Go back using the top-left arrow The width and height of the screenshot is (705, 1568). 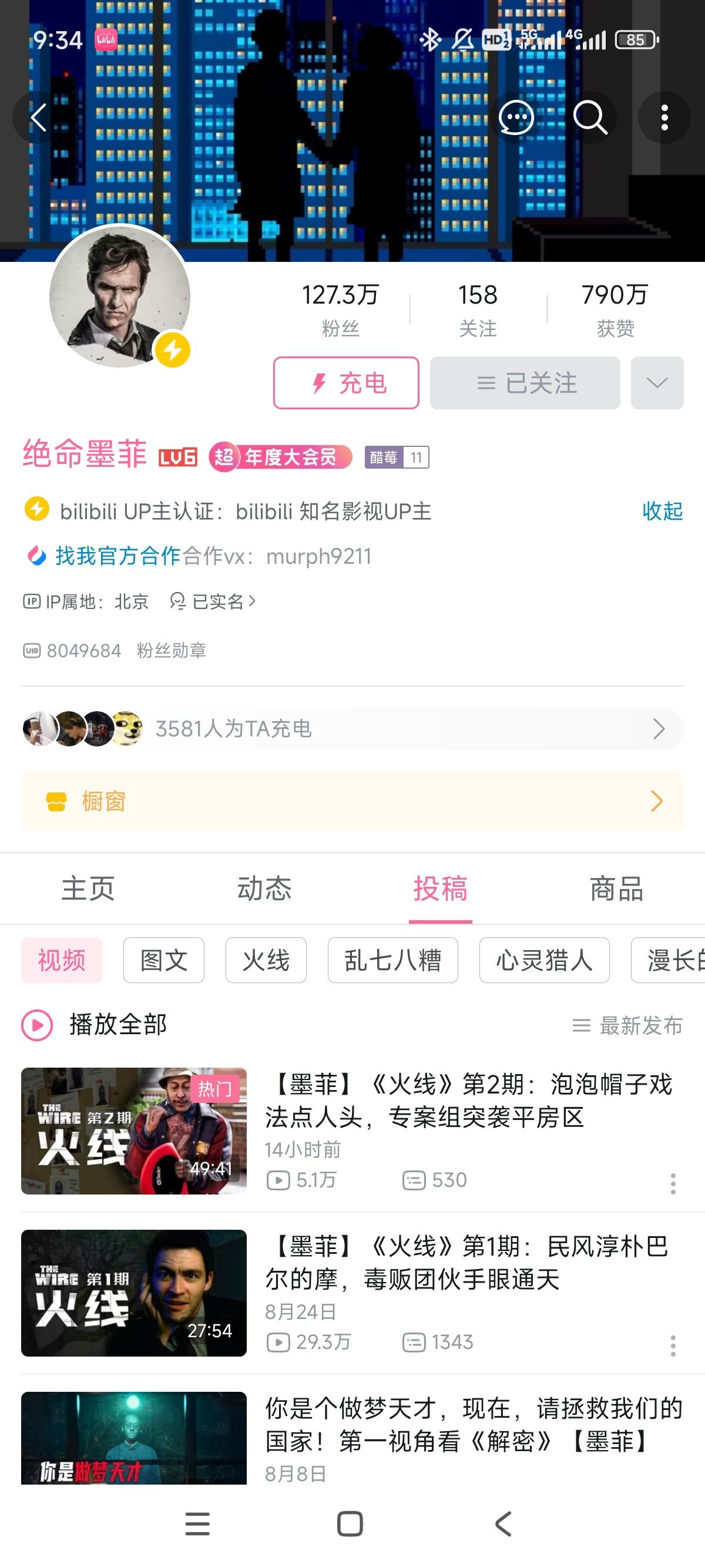38,117
